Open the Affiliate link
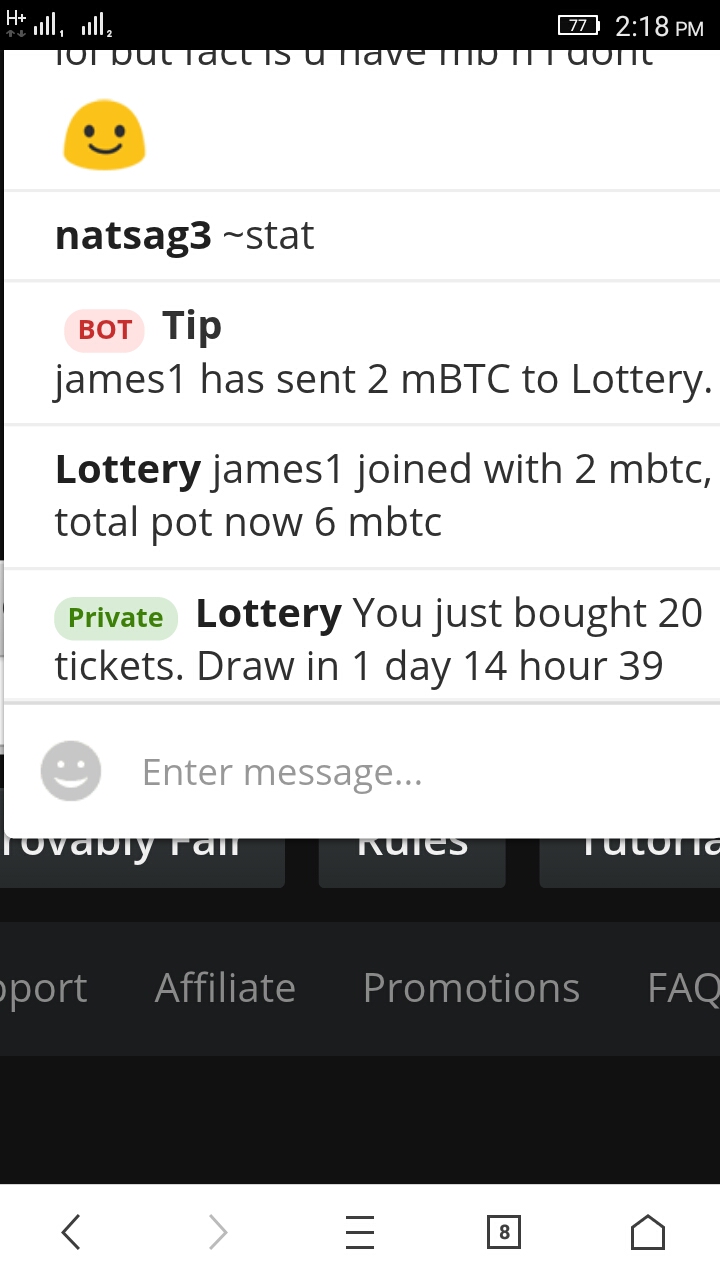The width and height of the screenshot is (720, 1280). pyautogui.click(x=226, y=988)
